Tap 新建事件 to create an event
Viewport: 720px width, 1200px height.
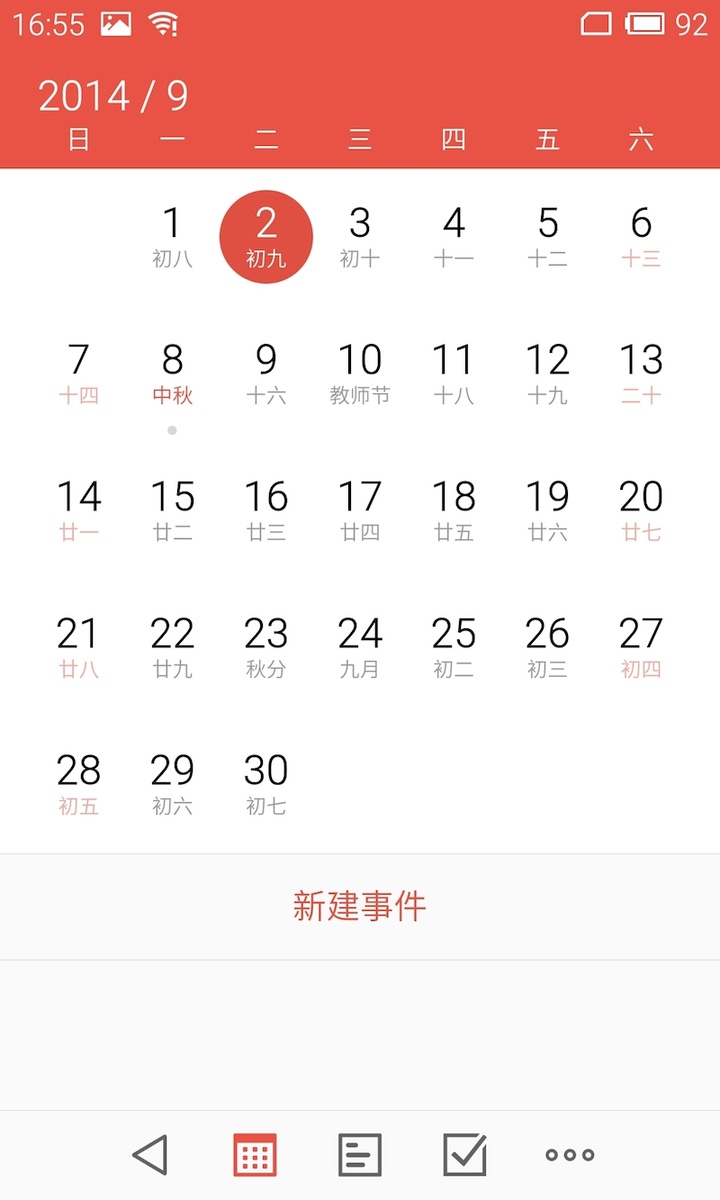[x=360, y=906]
